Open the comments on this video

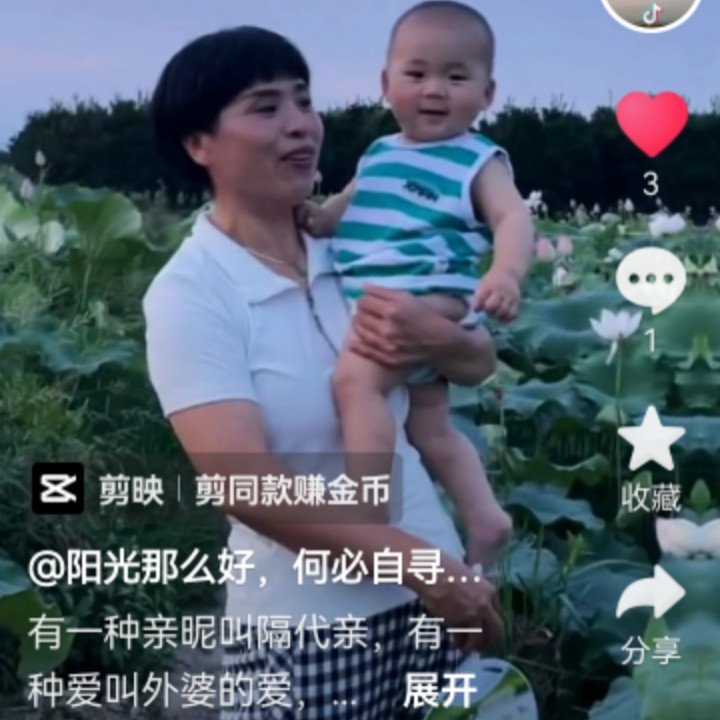click(x=651, y=279)
